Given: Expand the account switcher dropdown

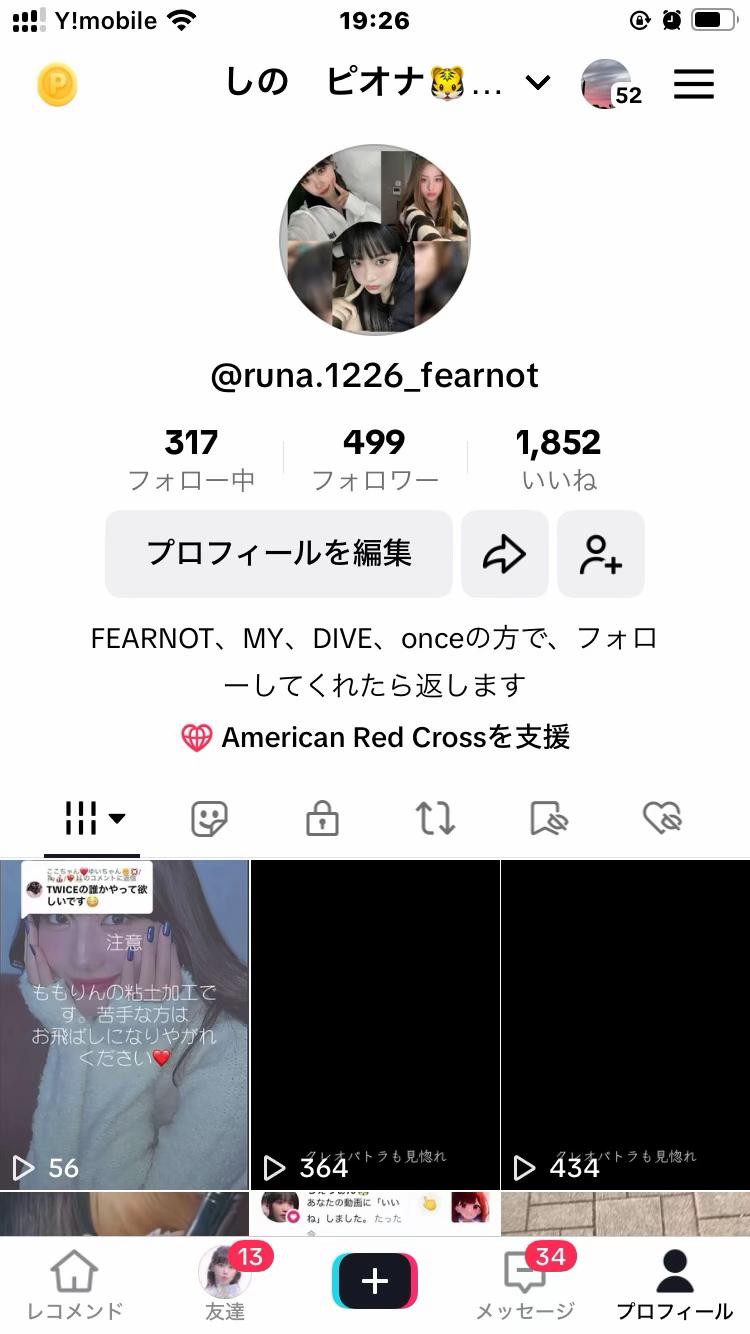Looking at the screenshot, I should [x=538, y=83].
